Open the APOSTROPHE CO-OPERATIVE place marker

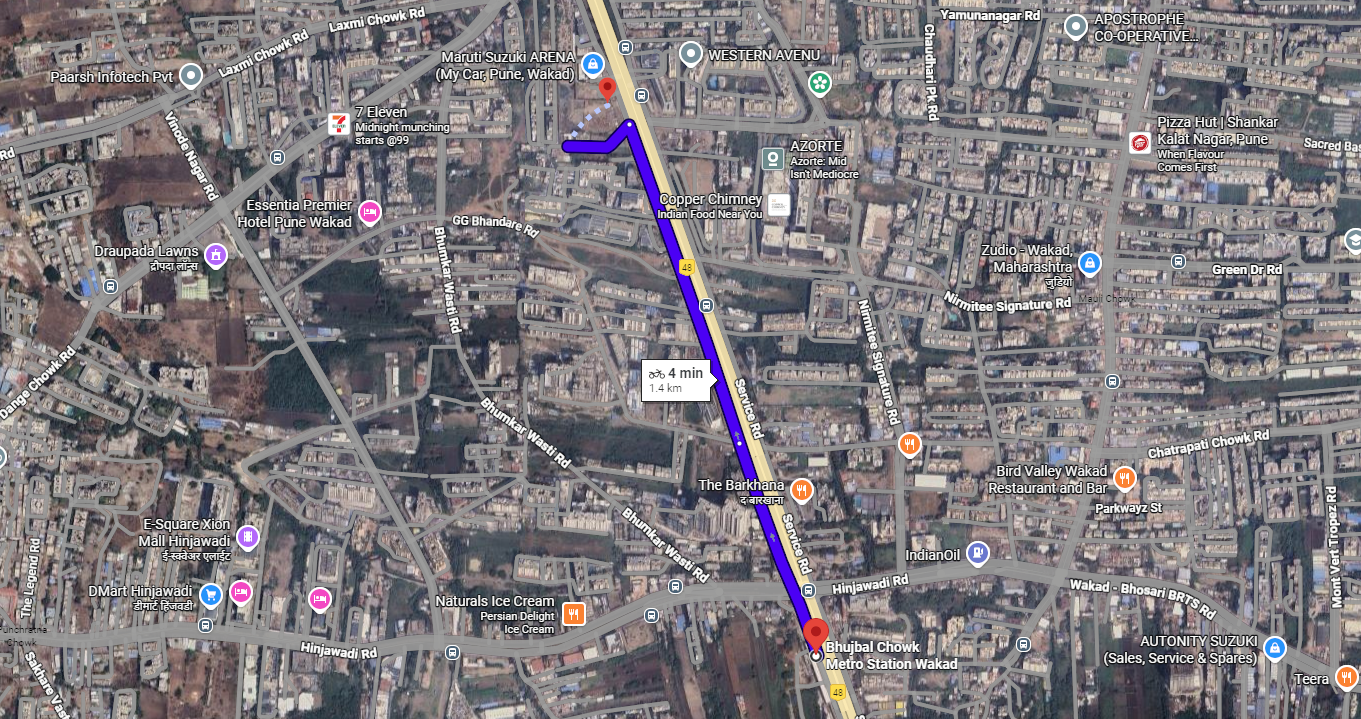(1076, 26)
